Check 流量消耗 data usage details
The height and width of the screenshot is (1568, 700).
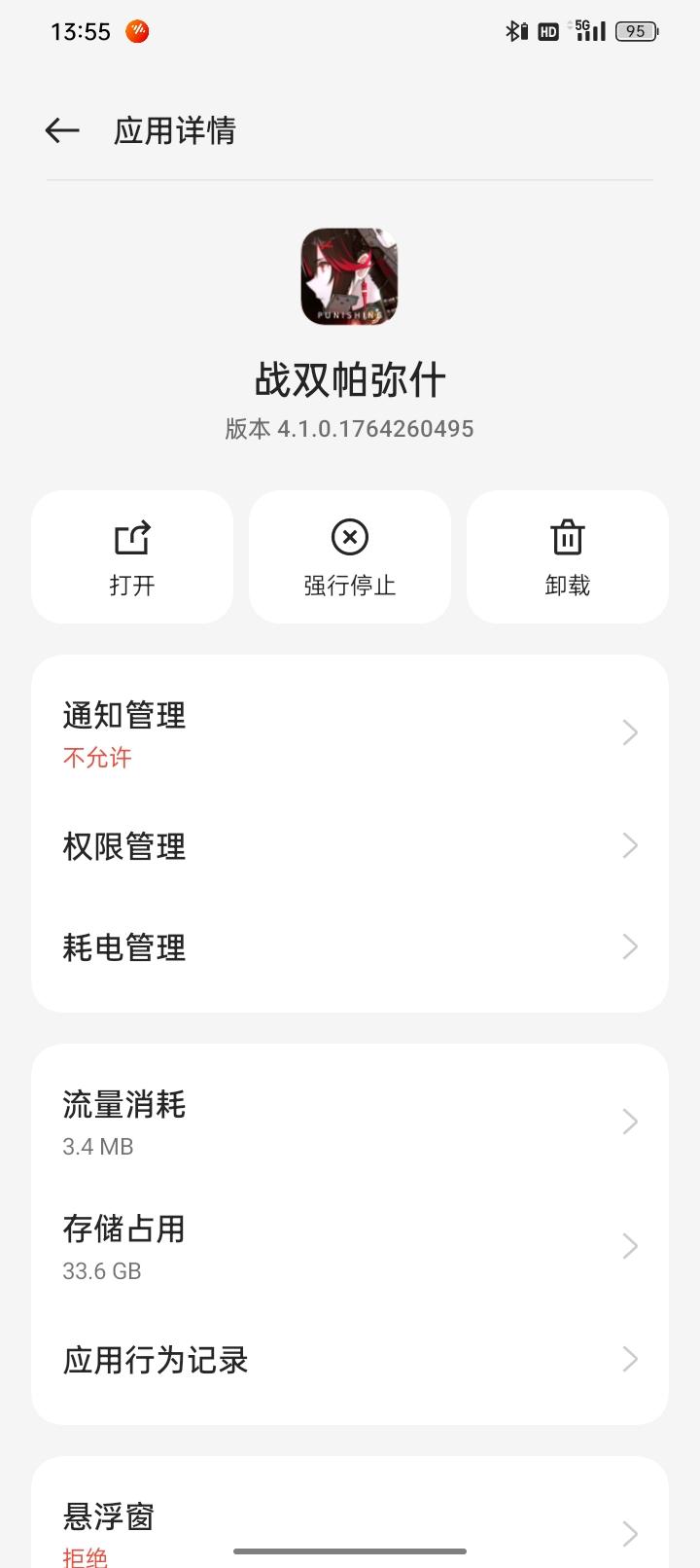pyautogui.click(x=350, y=1122)
